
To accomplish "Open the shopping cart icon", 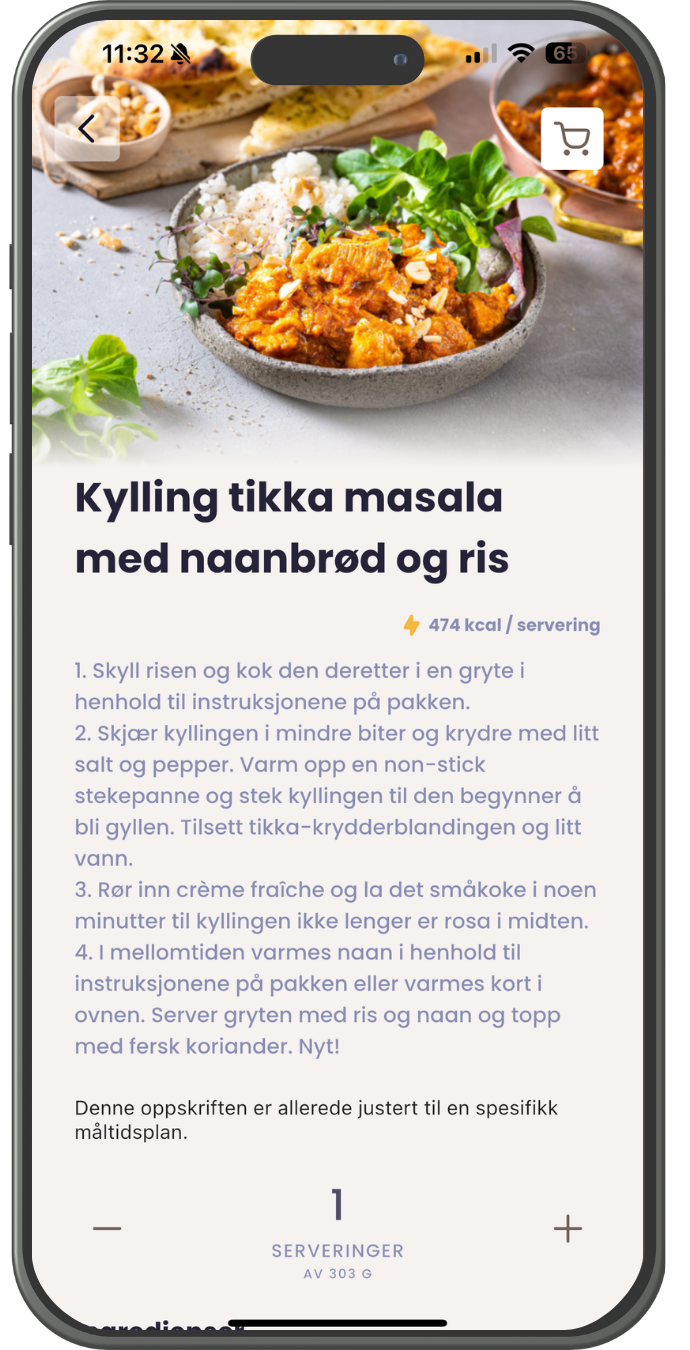I will click(x=572, y=139).
